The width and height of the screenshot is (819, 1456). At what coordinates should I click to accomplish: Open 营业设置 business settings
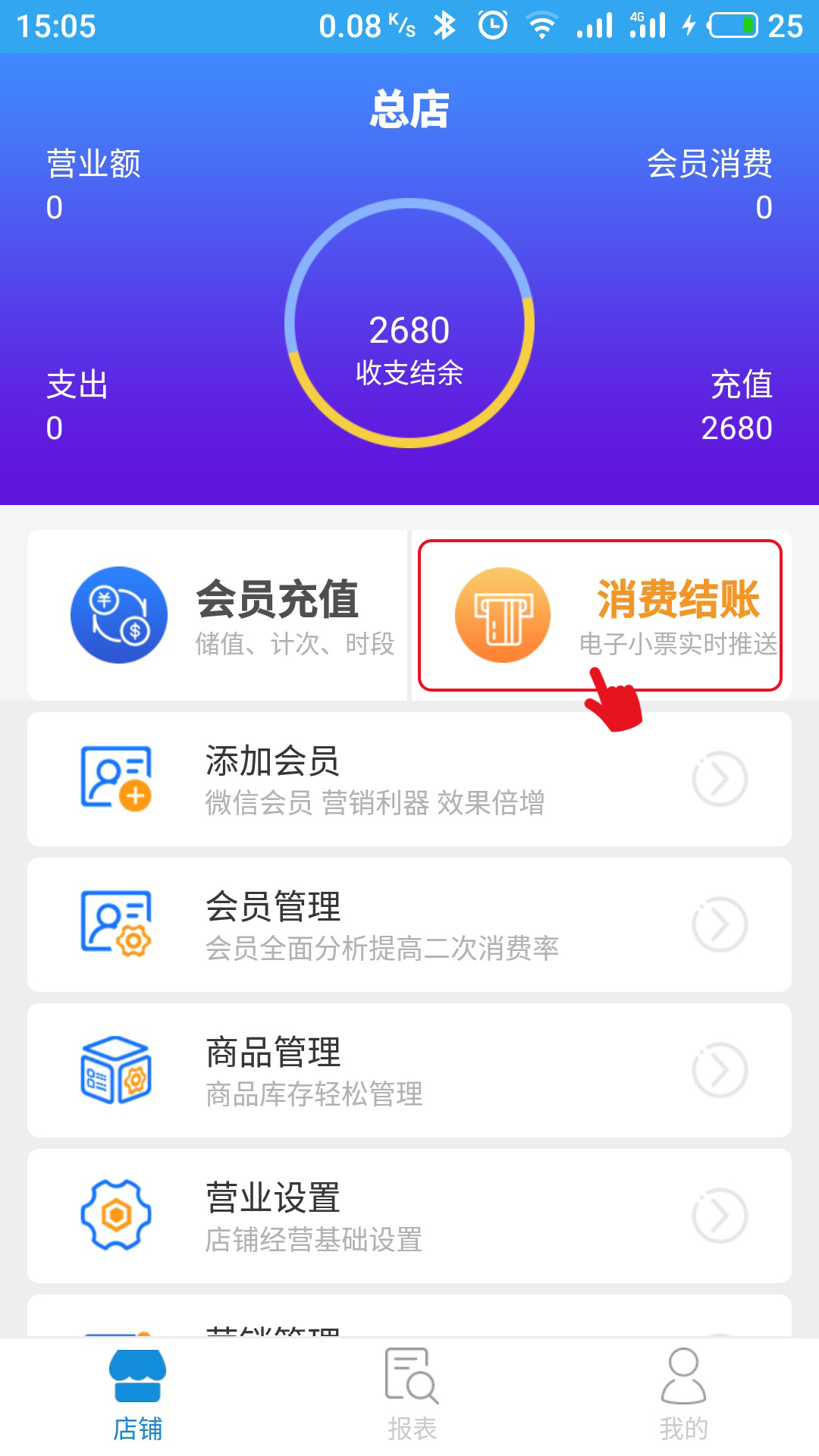[409, 1216]
